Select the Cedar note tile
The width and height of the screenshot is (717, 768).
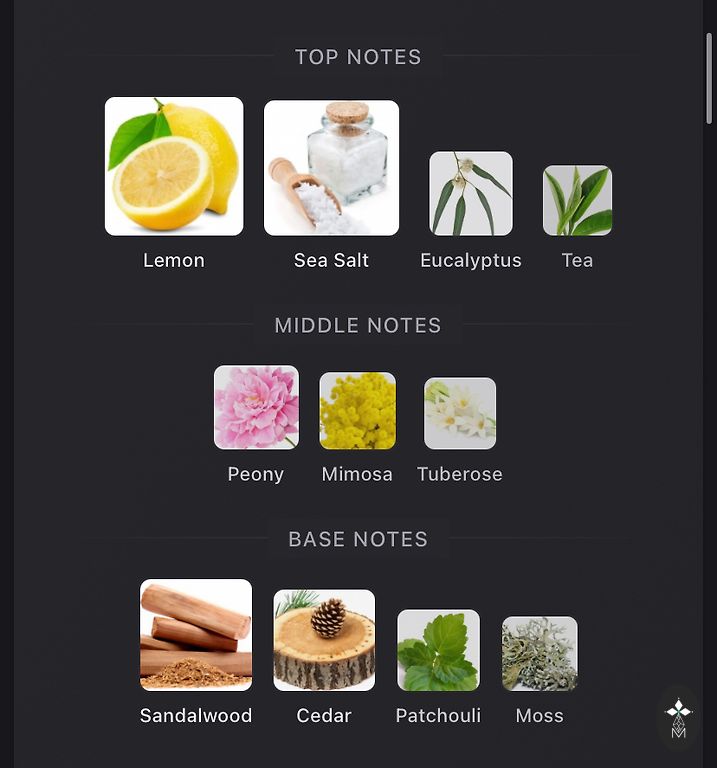(324, 640)
